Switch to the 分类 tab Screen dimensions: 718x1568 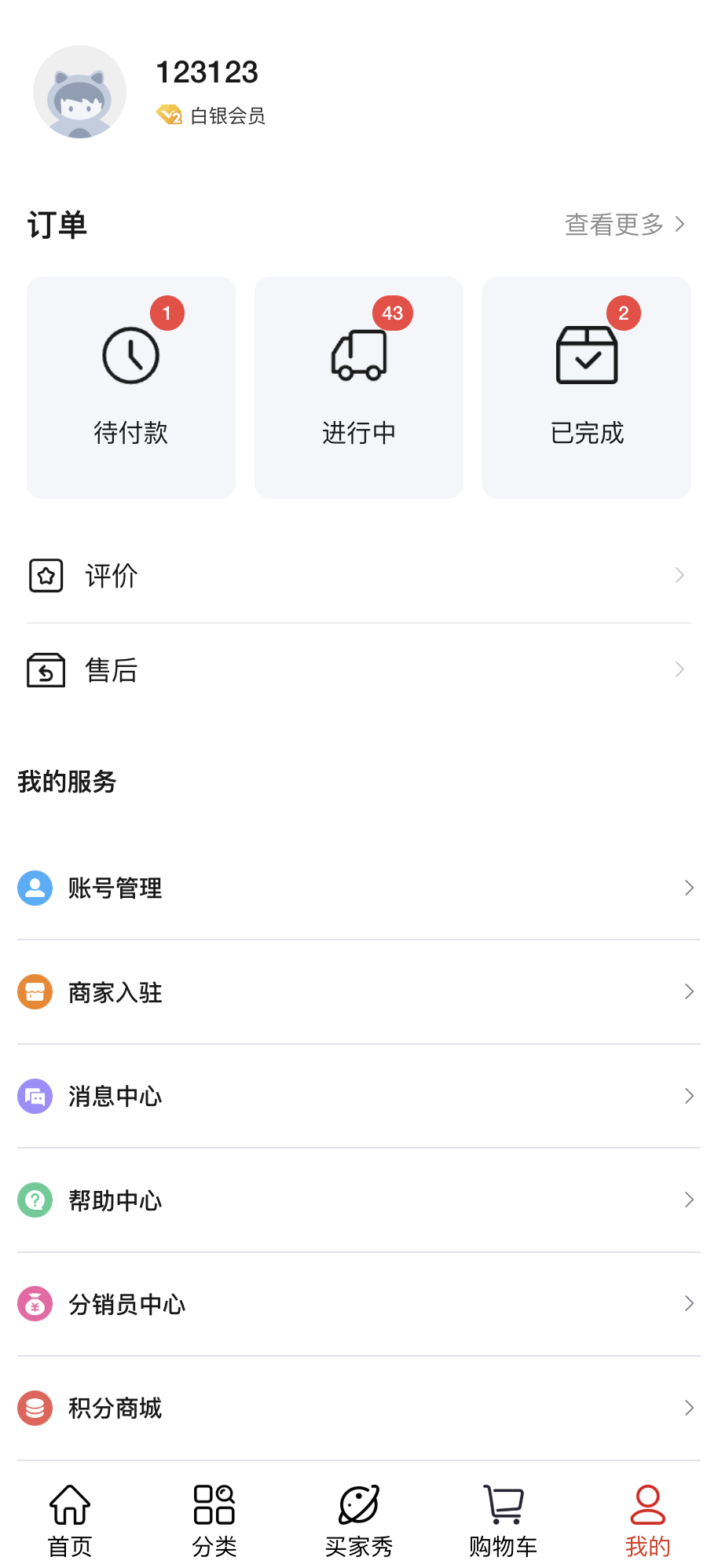(214, 1520)
